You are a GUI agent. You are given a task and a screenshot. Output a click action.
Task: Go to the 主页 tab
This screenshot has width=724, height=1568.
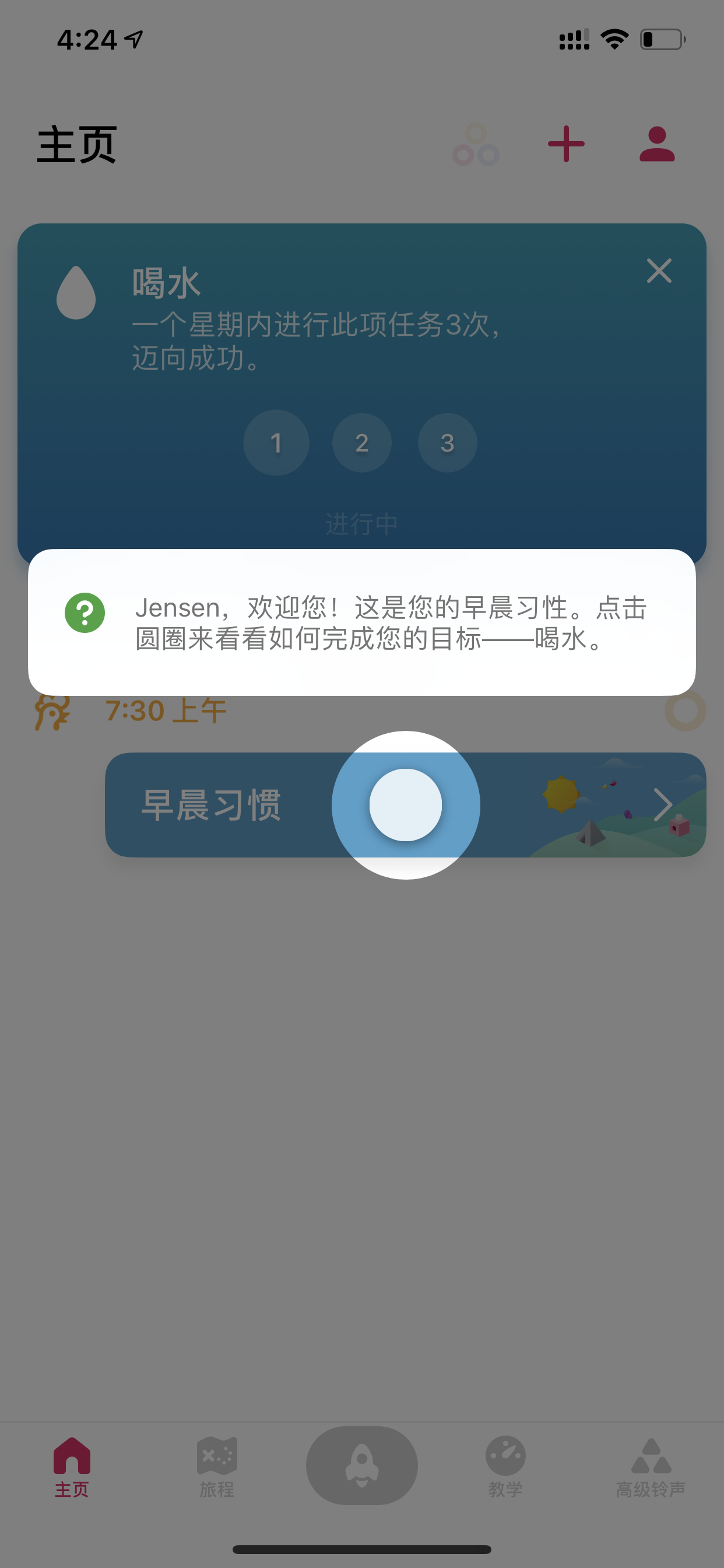coord(72,1468)
